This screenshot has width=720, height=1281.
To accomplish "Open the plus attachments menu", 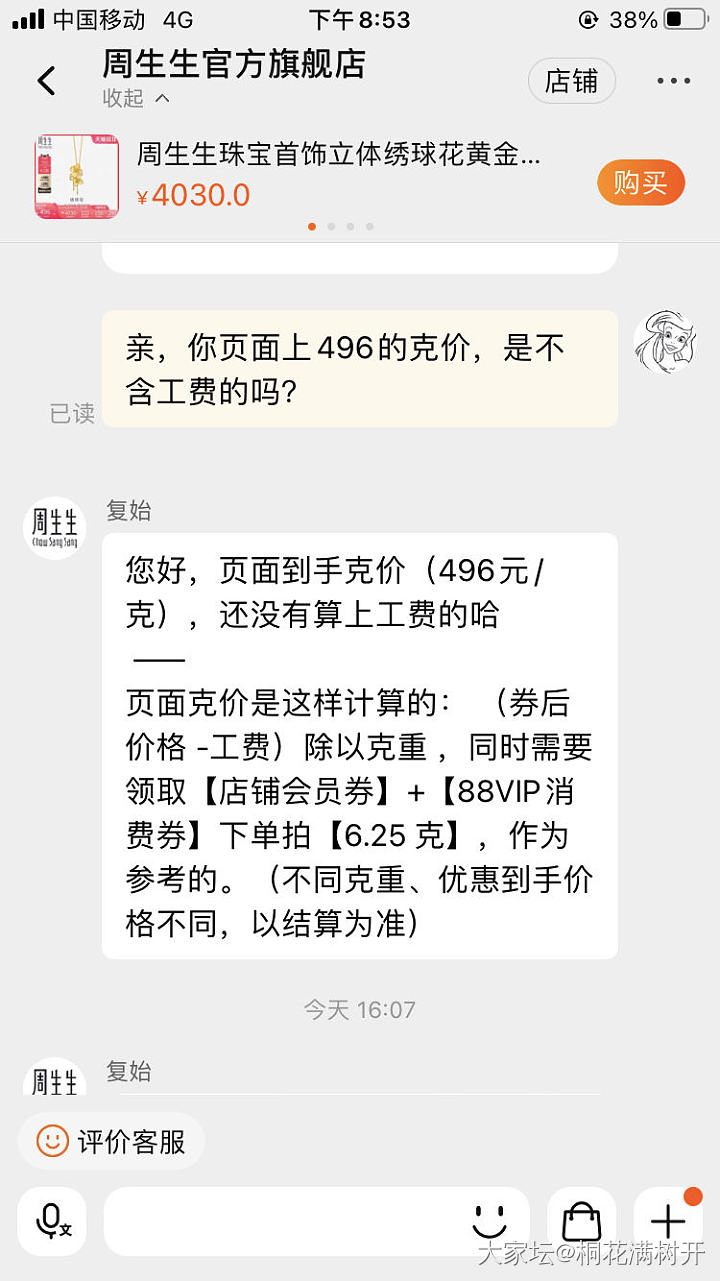I will 667,1221.
